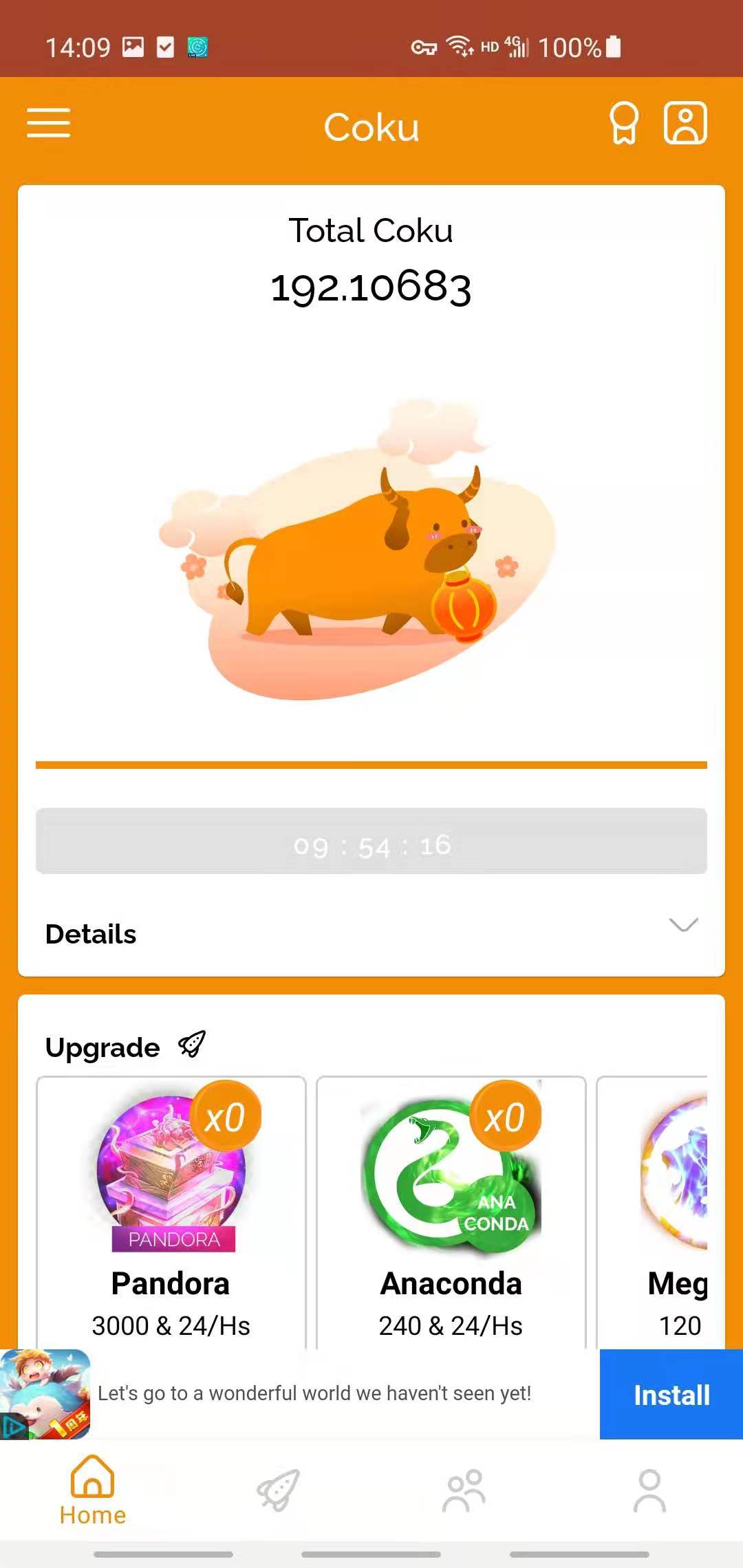The width and height of the screenshot is (743, 1568).
Task: Switch to the team members tab
Action: coord(464,1490)
